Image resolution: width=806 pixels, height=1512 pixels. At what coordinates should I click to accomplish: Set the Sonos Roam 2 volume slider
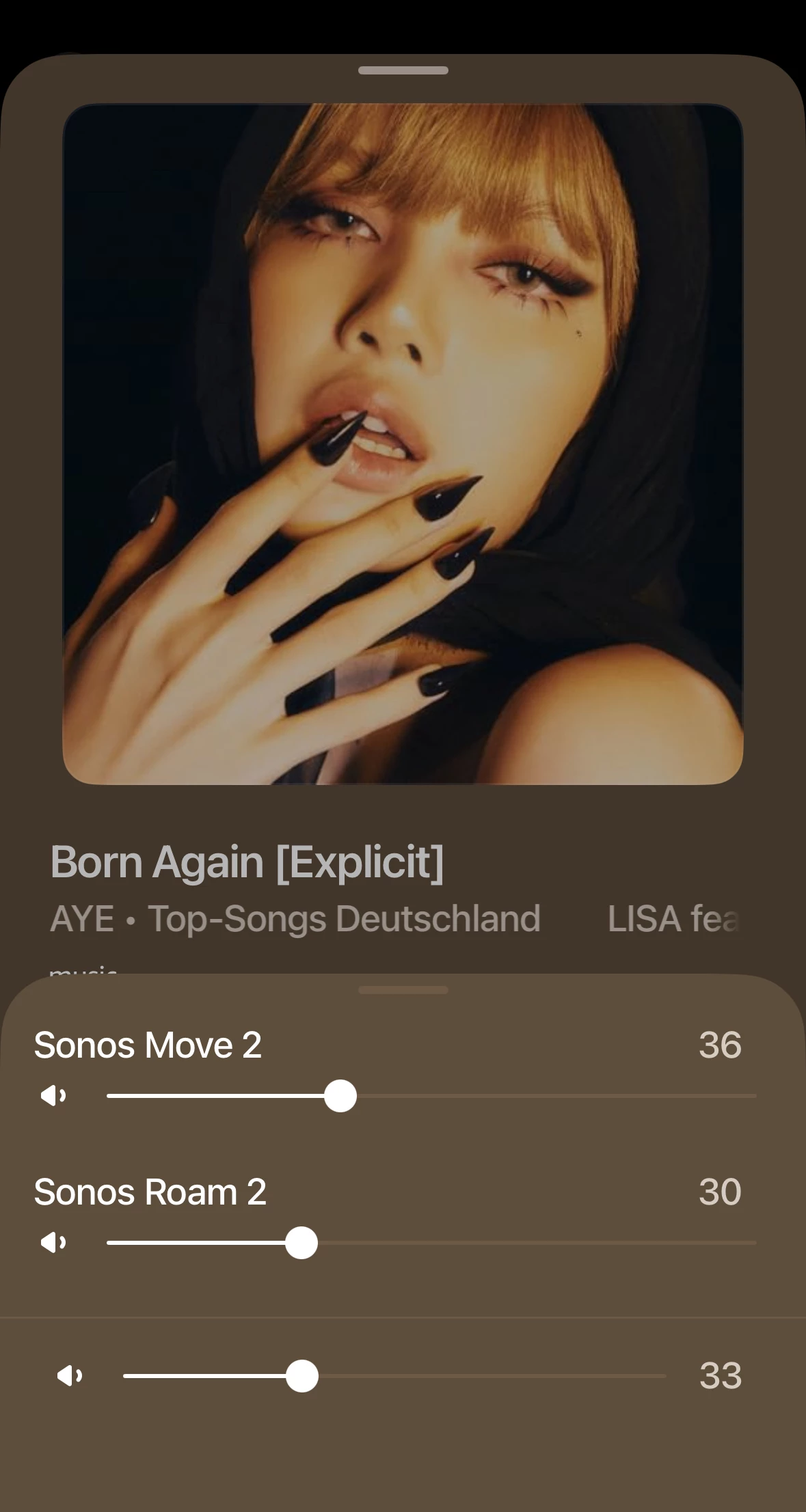pyautogui.click(x=301, y=1243)
